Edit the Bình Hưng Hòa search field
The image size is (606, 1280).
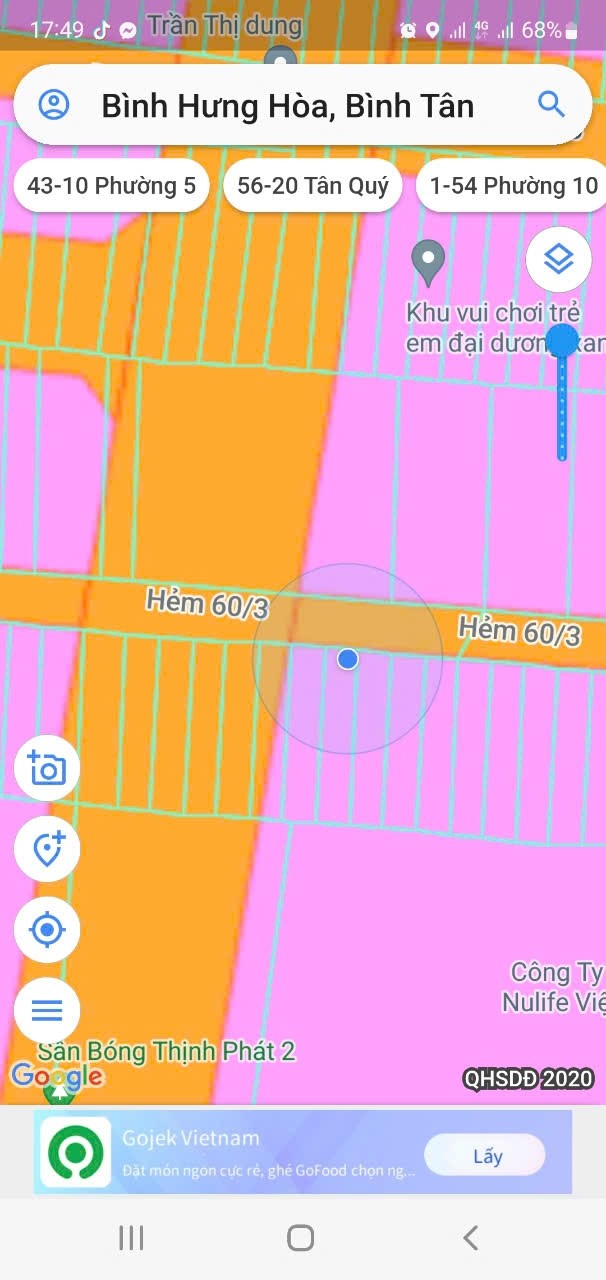[288, 106]
